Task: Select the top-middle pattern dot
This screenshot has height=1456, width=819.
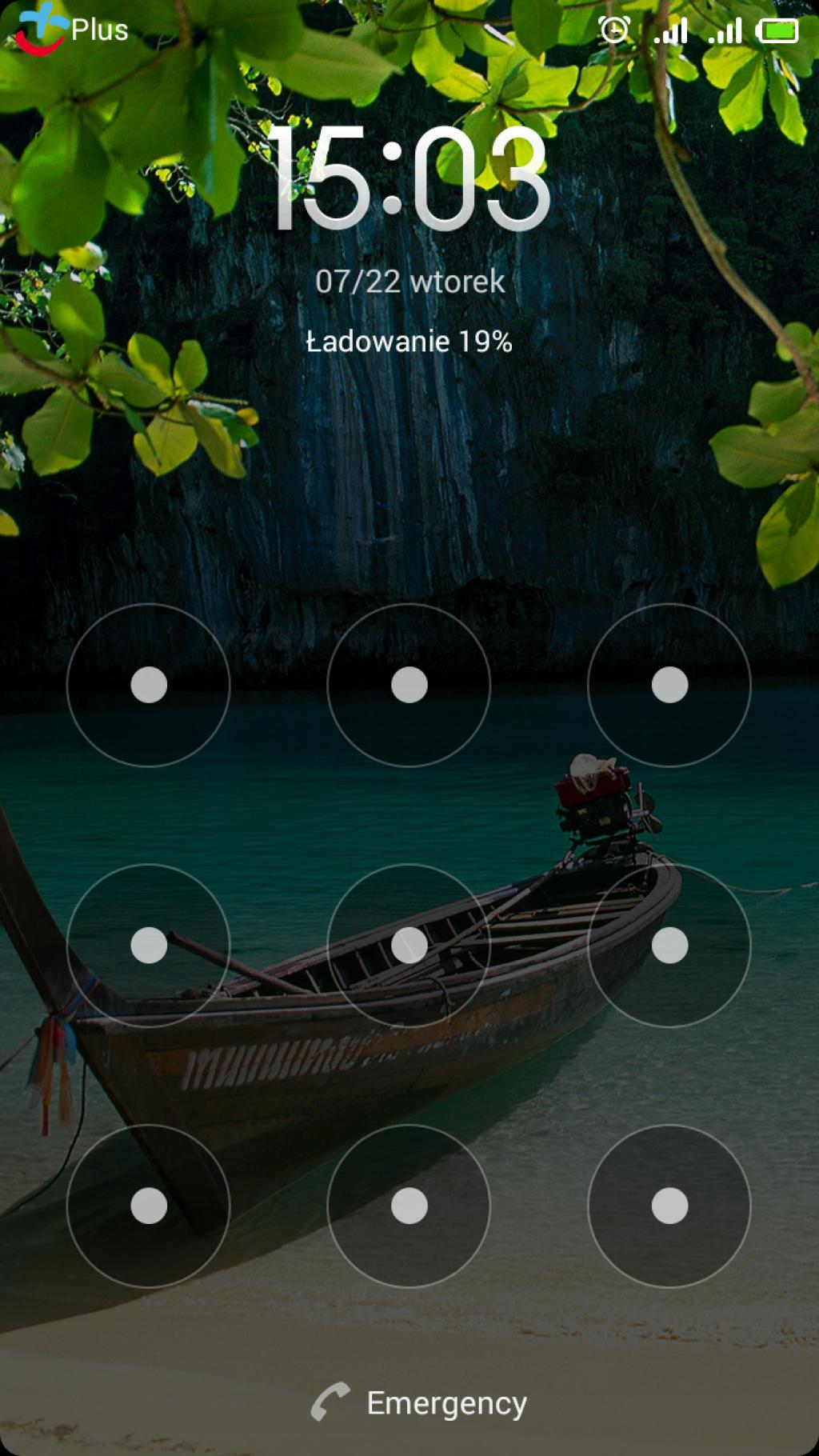Action: 409,685
